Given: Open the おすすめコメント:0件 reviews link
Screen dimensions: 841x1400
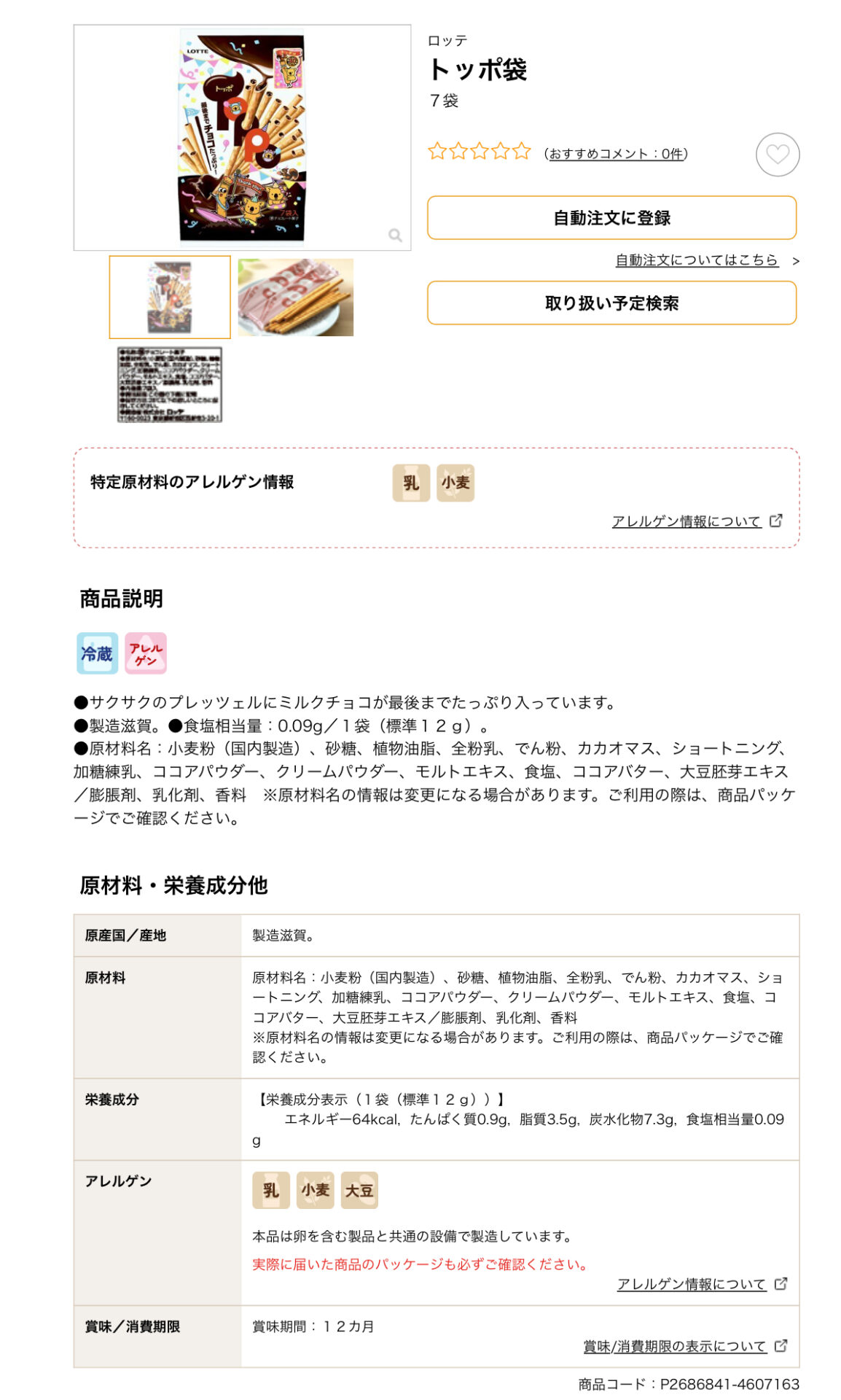Looking at the screenshot, I should point(616,154).
